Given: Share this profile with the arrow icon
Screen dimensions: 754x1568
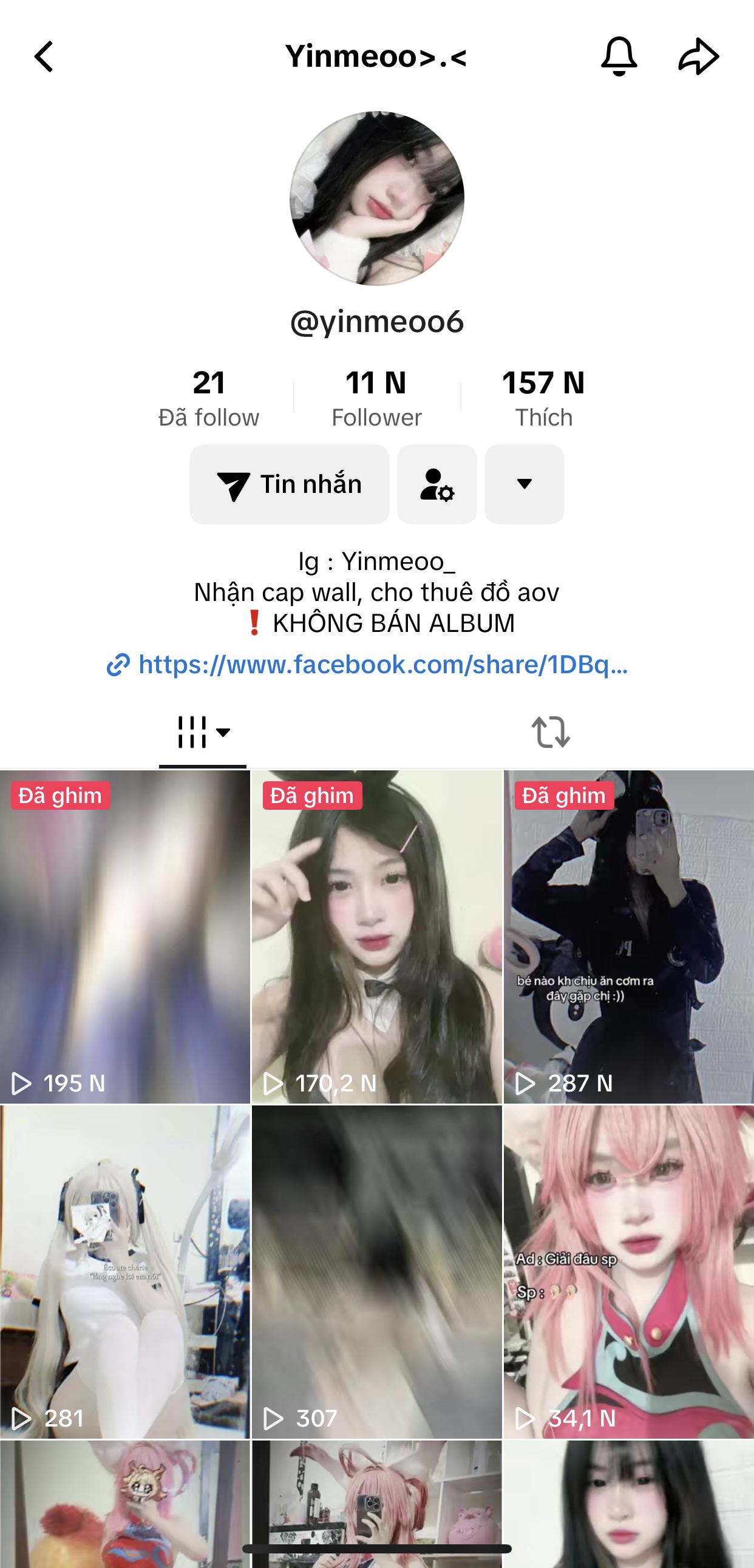Looking at the screenshot, I should [698, 56].
